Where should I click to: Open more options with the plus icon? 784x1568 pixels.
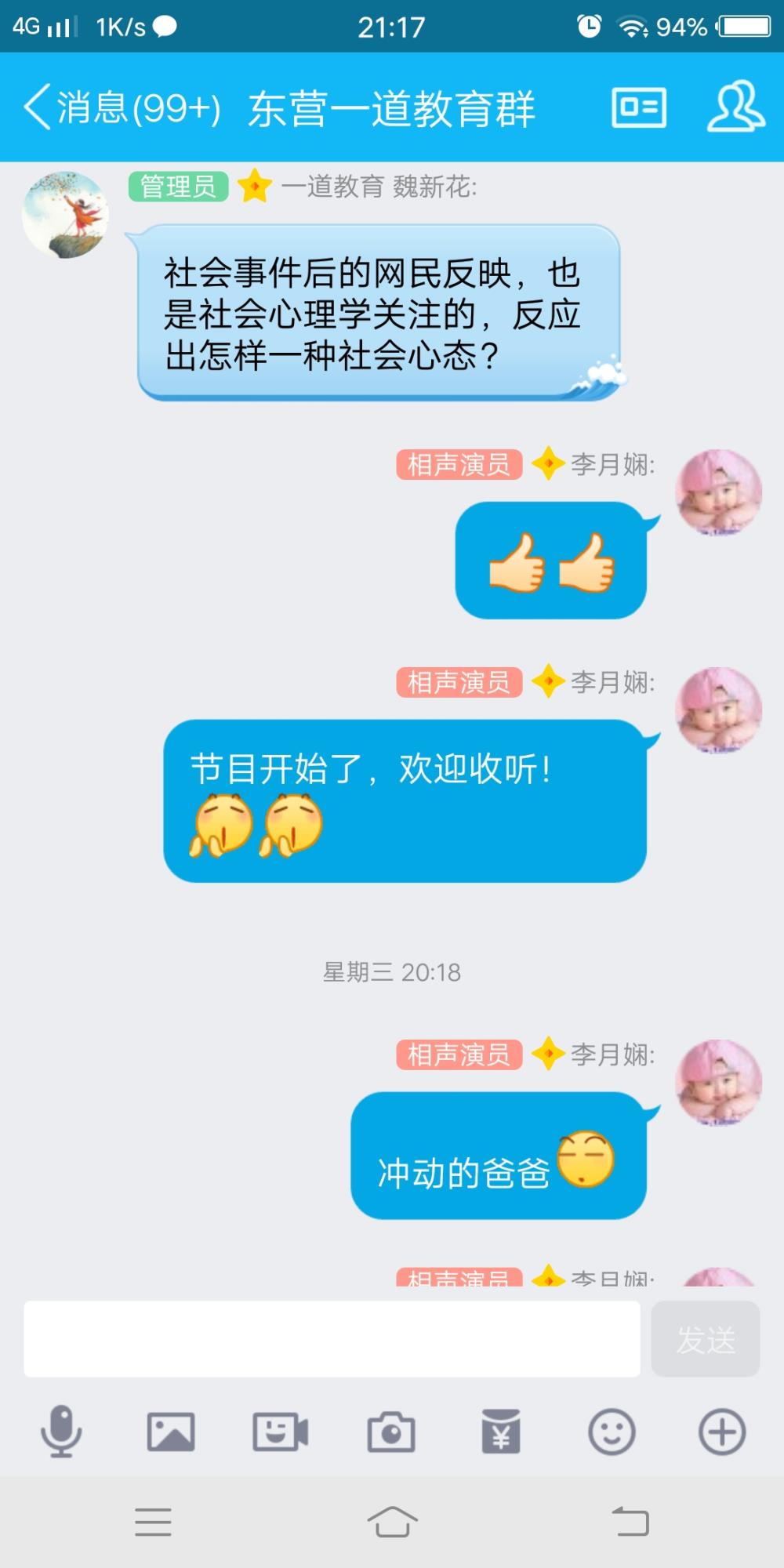tap(722, 1432)
